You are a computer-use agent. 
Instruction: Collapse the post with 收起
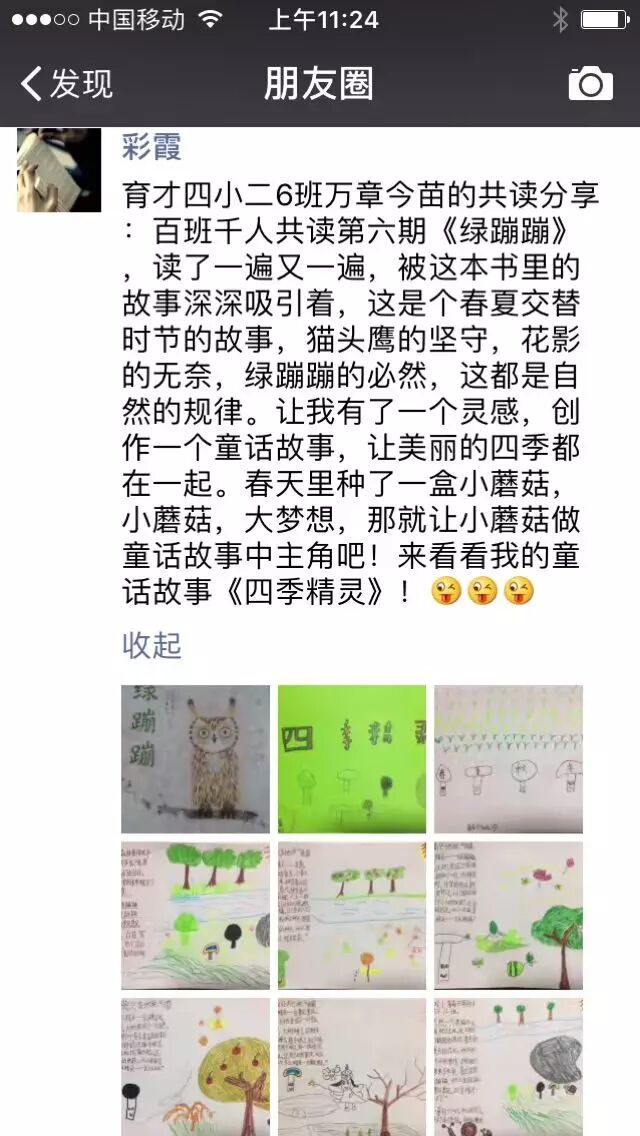(x=151, y=645)
